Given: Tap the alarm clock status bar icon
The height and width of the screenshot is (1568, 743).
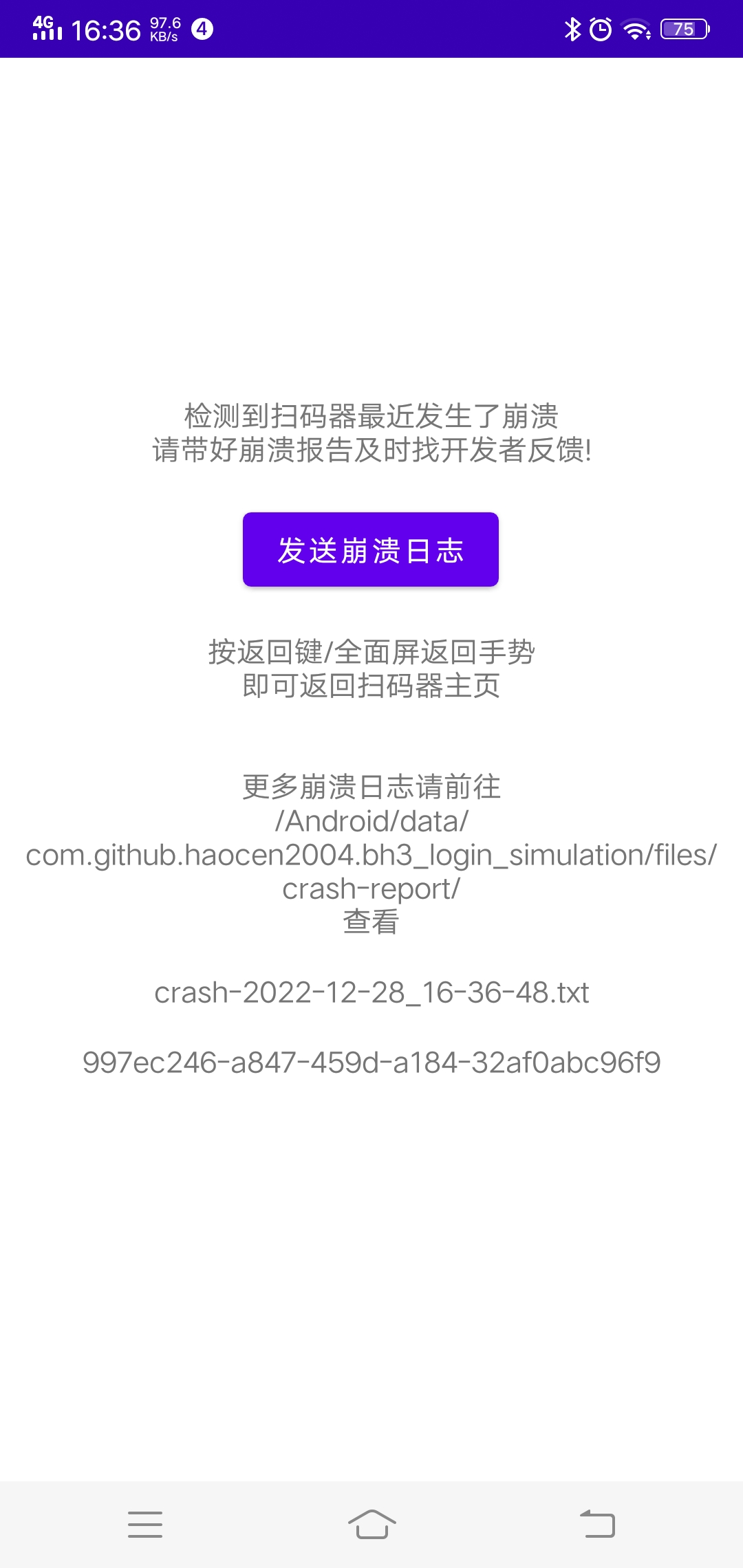Looking at the screenshot, I should pyautogui.click(x=600, y=28).
